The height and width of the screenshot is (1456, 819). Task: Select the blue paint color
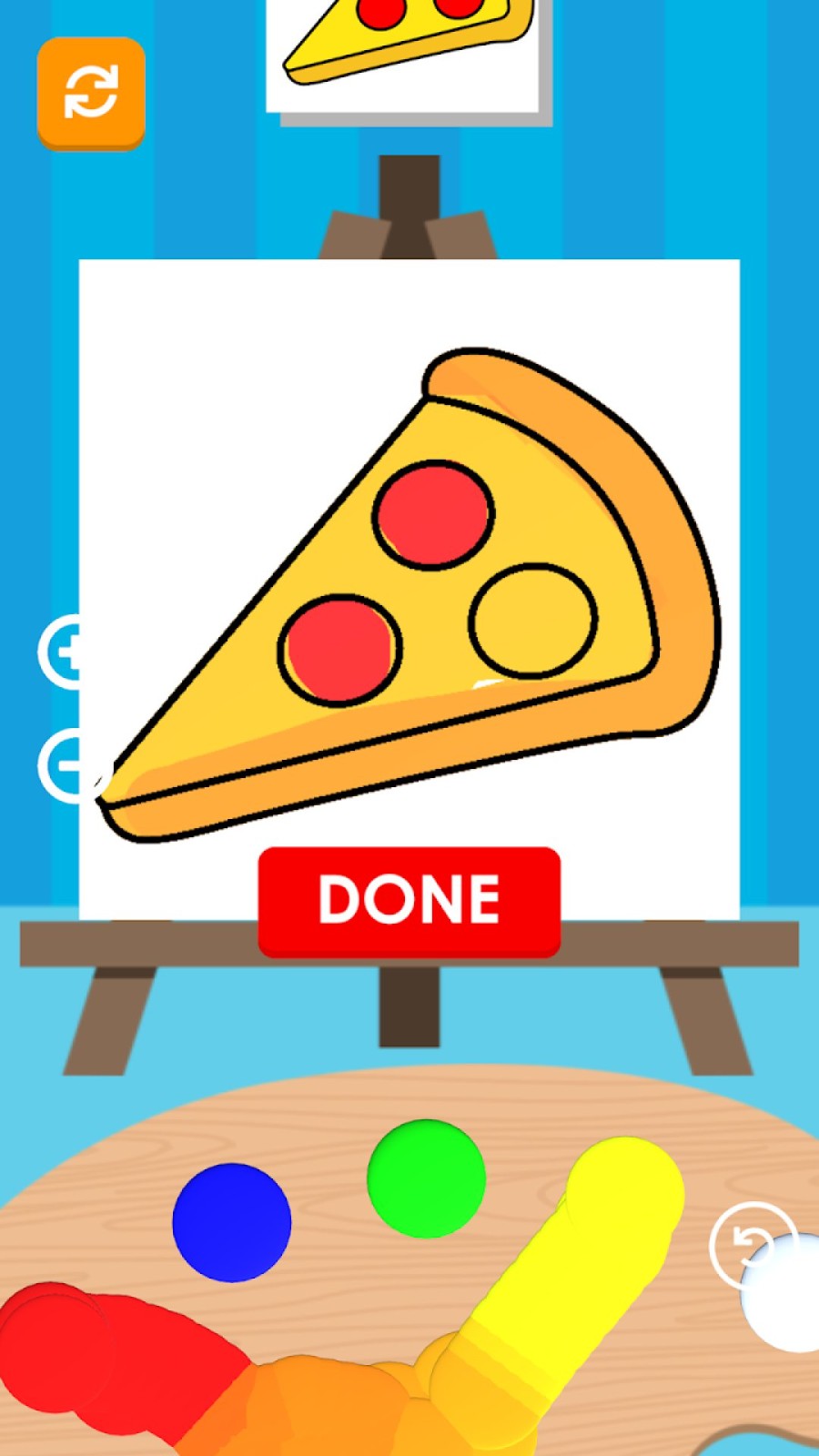[x=231, y=1222]
